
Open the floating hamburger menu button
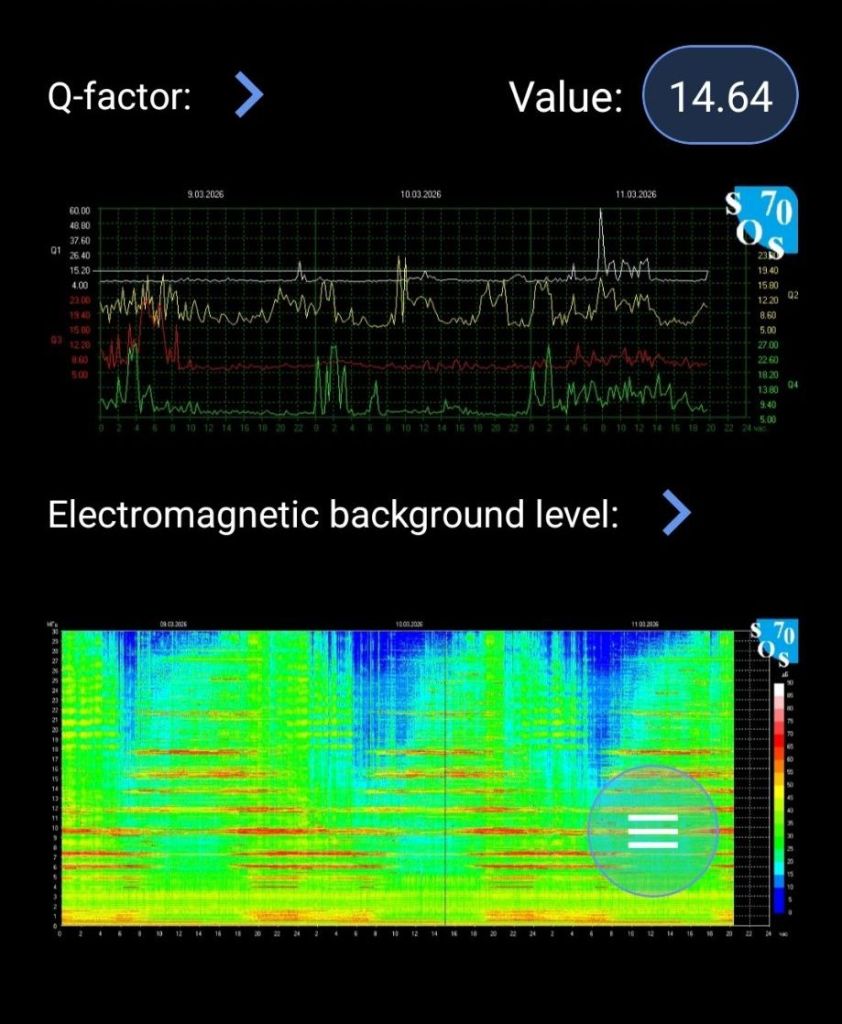pos(653,831)
